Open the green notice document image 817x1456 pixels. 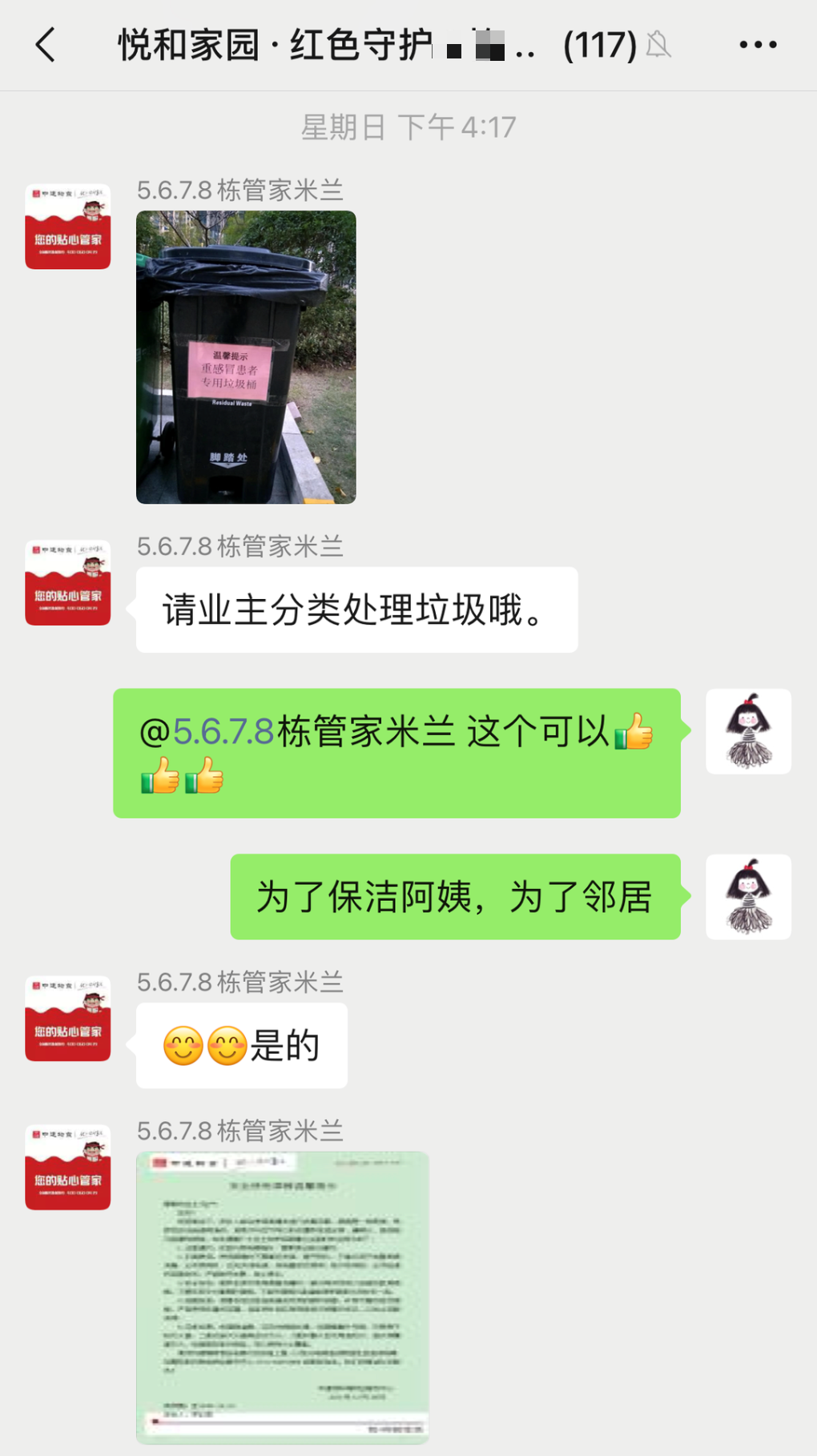282,1296
